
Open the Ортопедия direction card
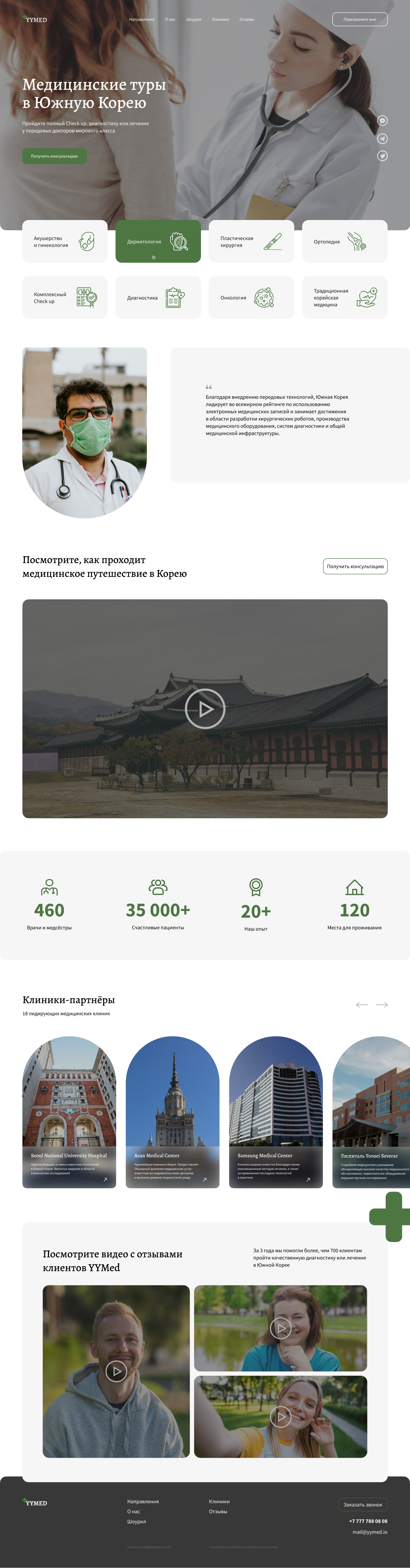pyautogui.click(x=344, y=242)
